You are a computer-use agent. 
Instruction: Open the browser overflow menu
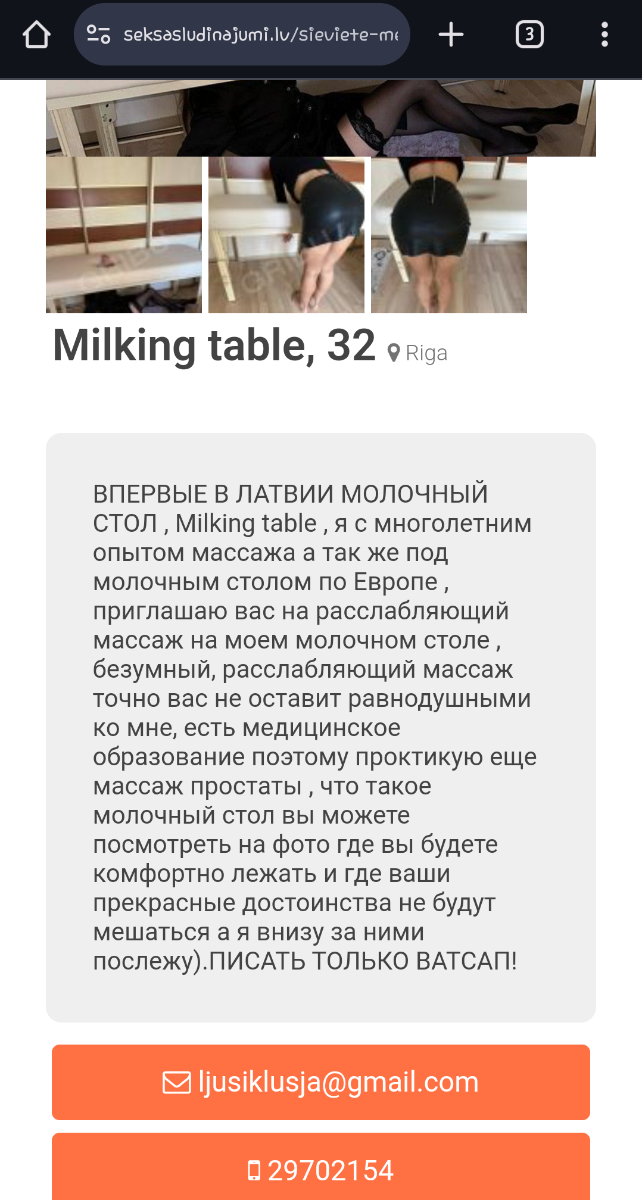coord(605,35)
